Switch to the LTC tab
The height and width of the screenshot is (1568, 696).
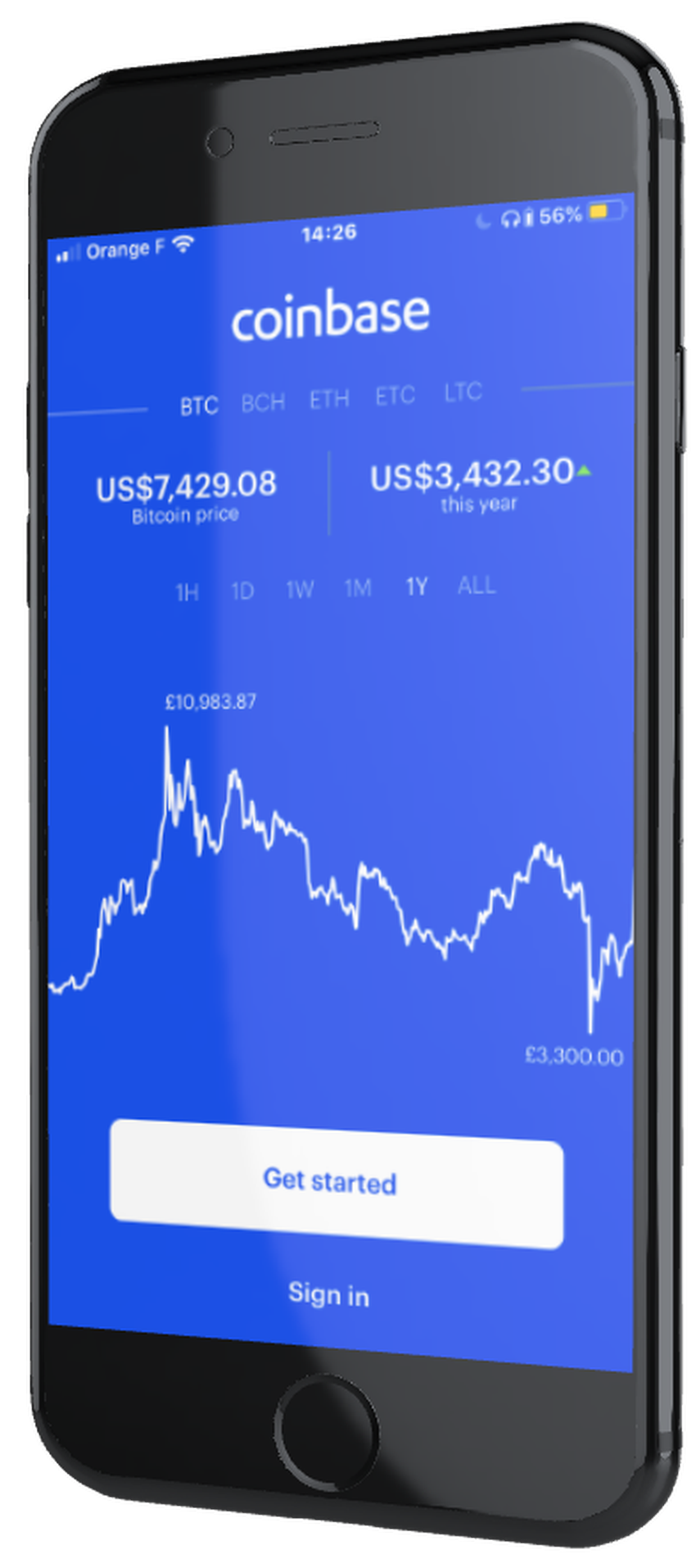(462, 393)
